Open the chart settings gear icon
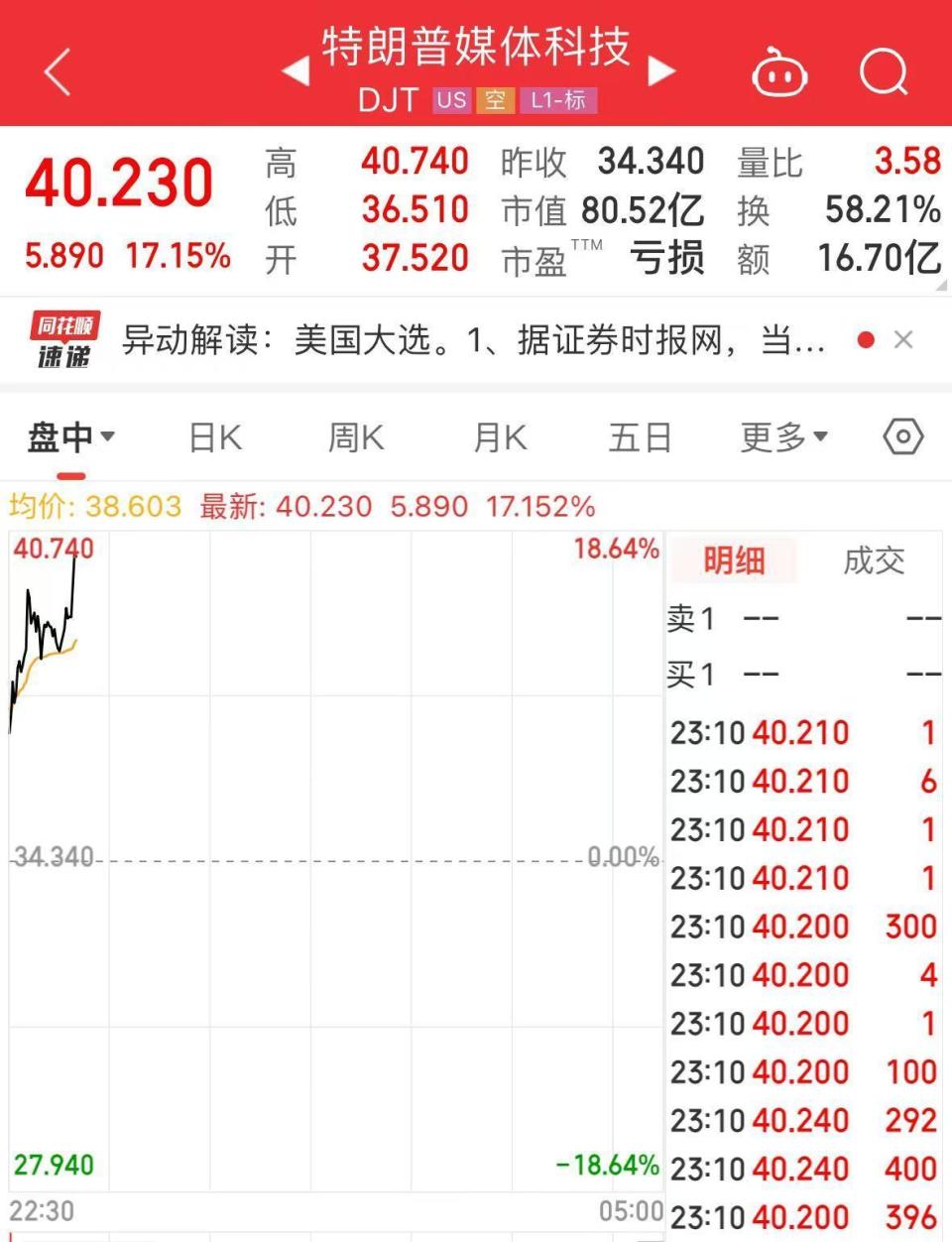The width and height of the screenshot is (952, 1242). coord(902,436)
